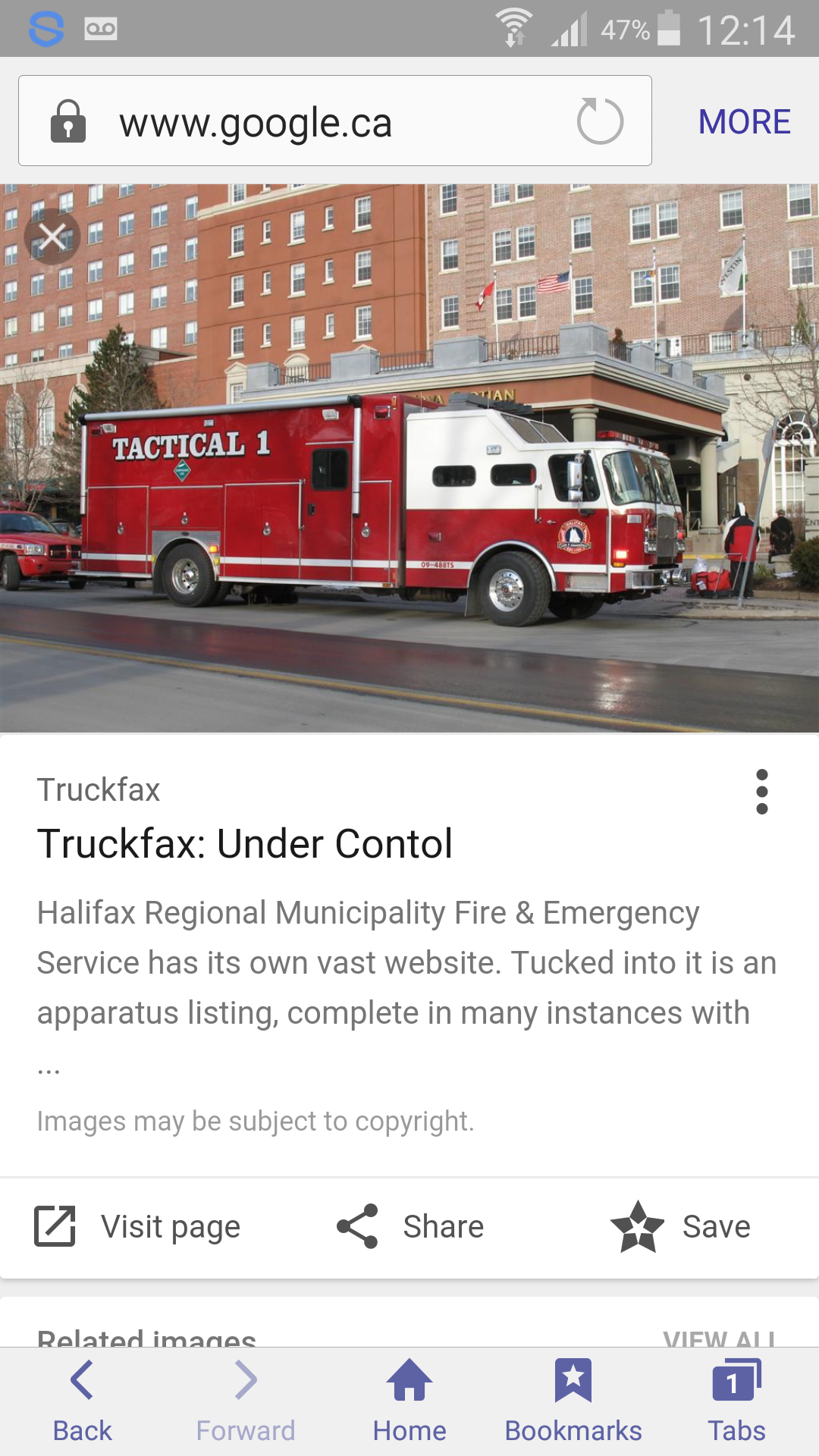
Task: Share this image
Action: pos(410,1226)
